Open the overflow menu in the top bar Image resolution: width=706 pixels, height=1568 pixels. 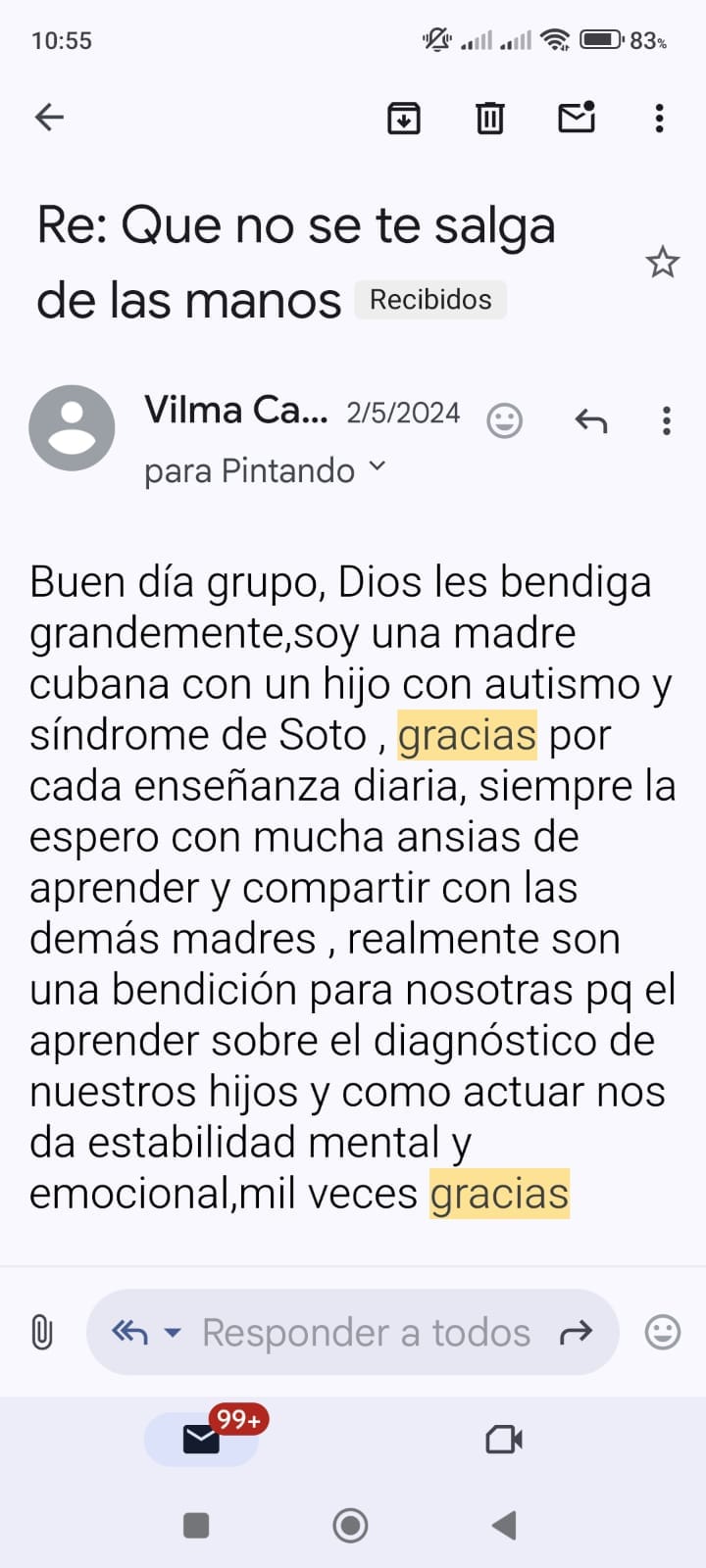[x=659, y=118]
